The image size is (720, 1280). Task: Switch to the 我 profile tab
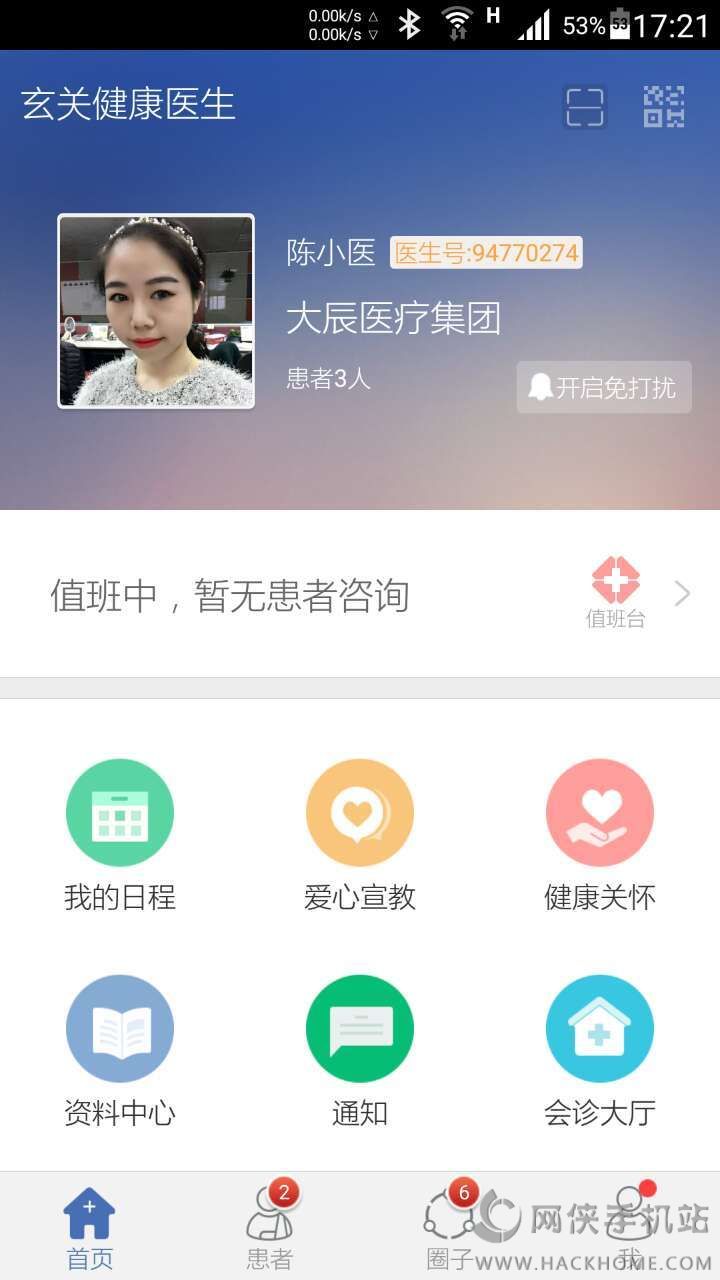(x=630, y=1226)
